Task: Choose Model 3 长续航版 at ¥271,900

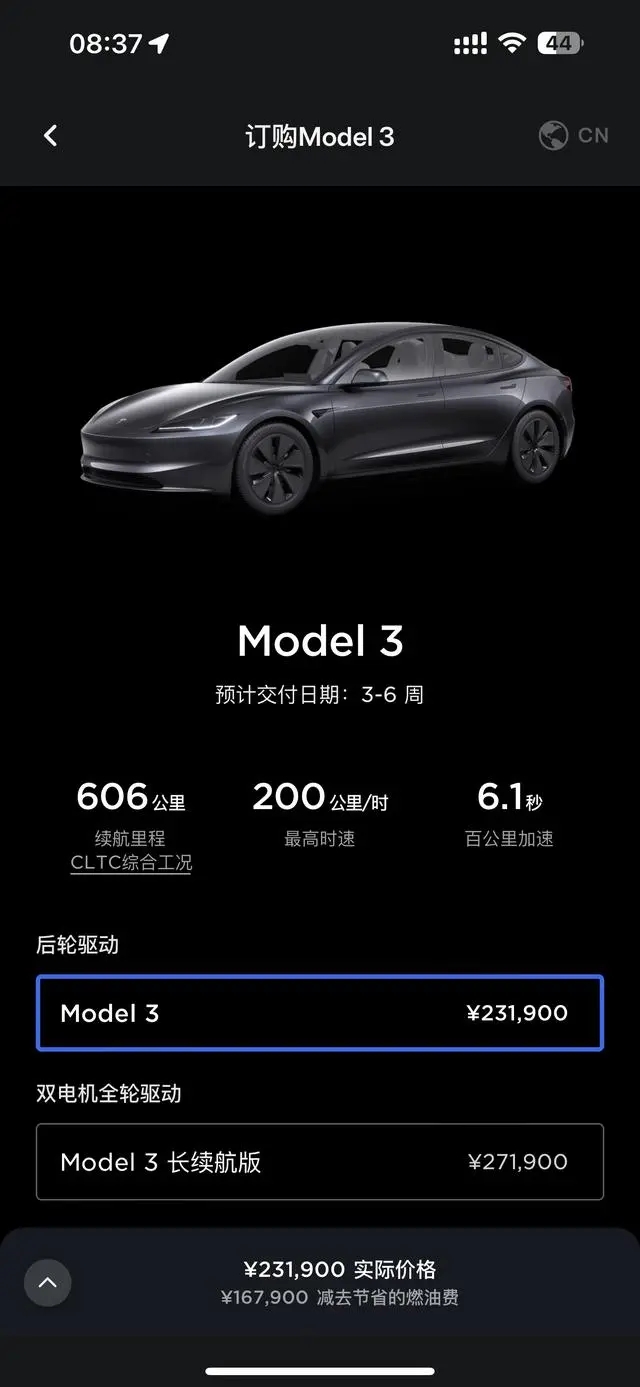Action: point(320,1161)
